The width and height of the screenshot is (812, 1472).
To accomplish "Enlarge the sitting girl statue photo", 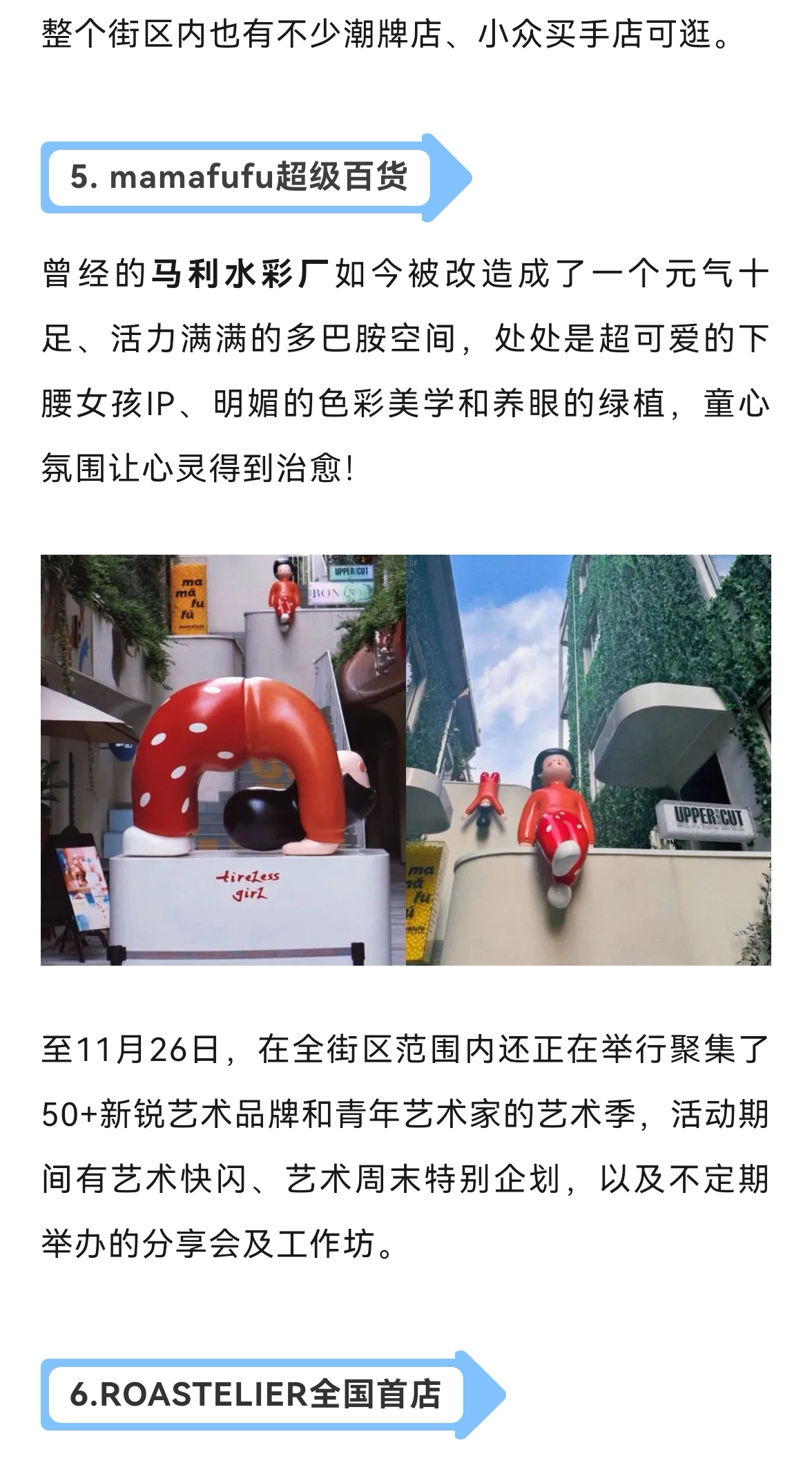I will tap(588, 760).
